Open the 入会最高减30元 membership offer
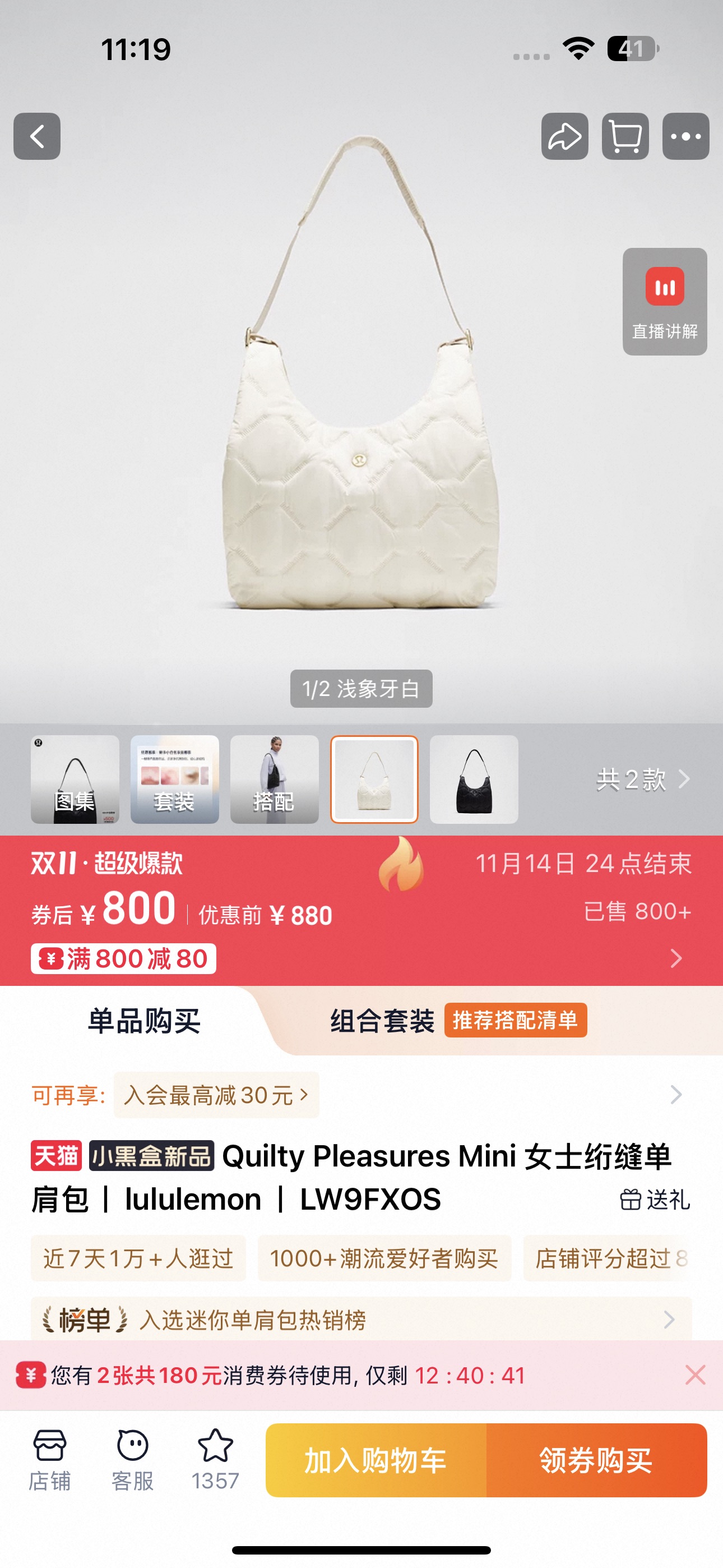723x1568 pixels. 216,1095
